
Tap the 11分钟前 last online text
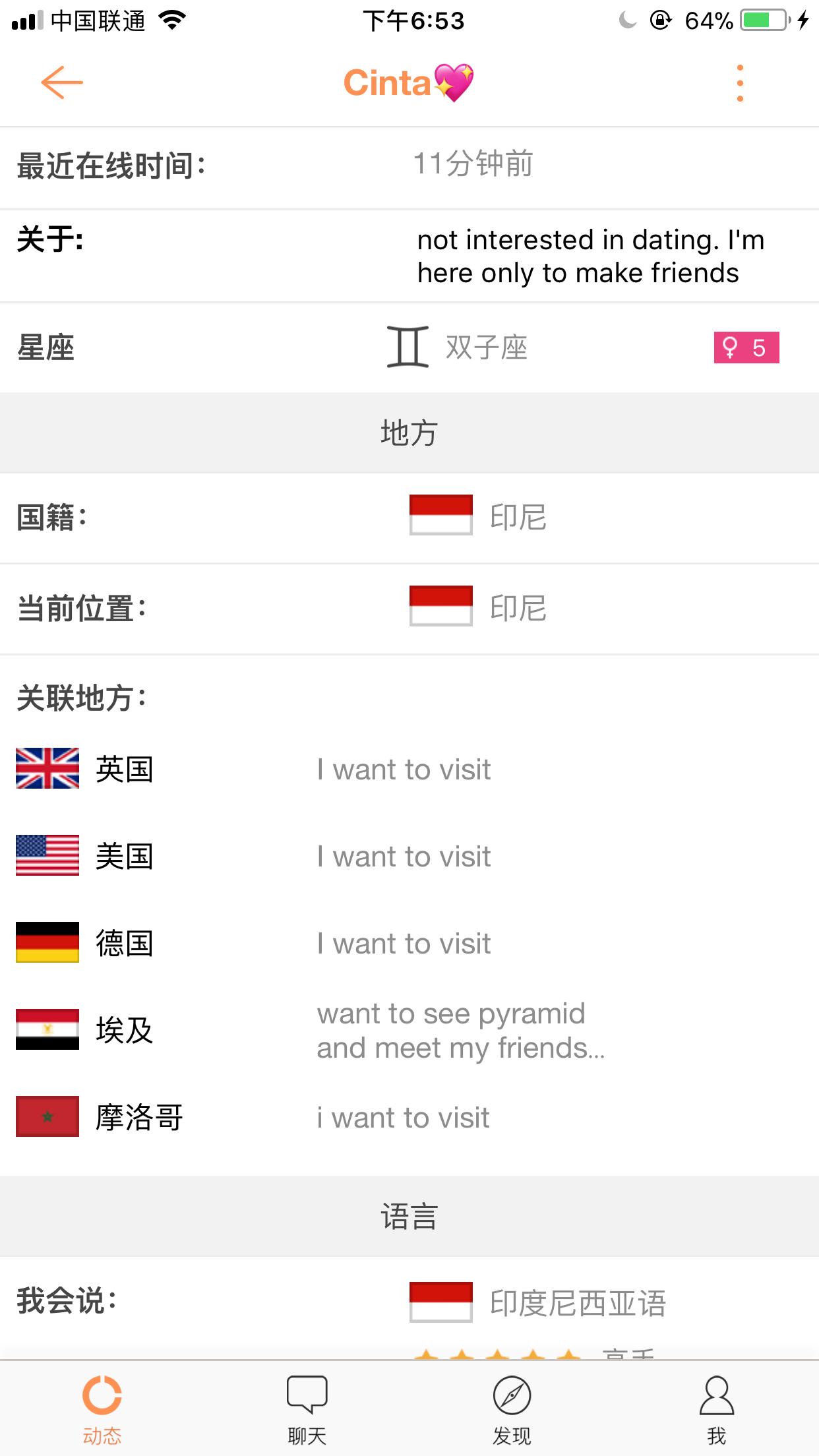[472, 165]
